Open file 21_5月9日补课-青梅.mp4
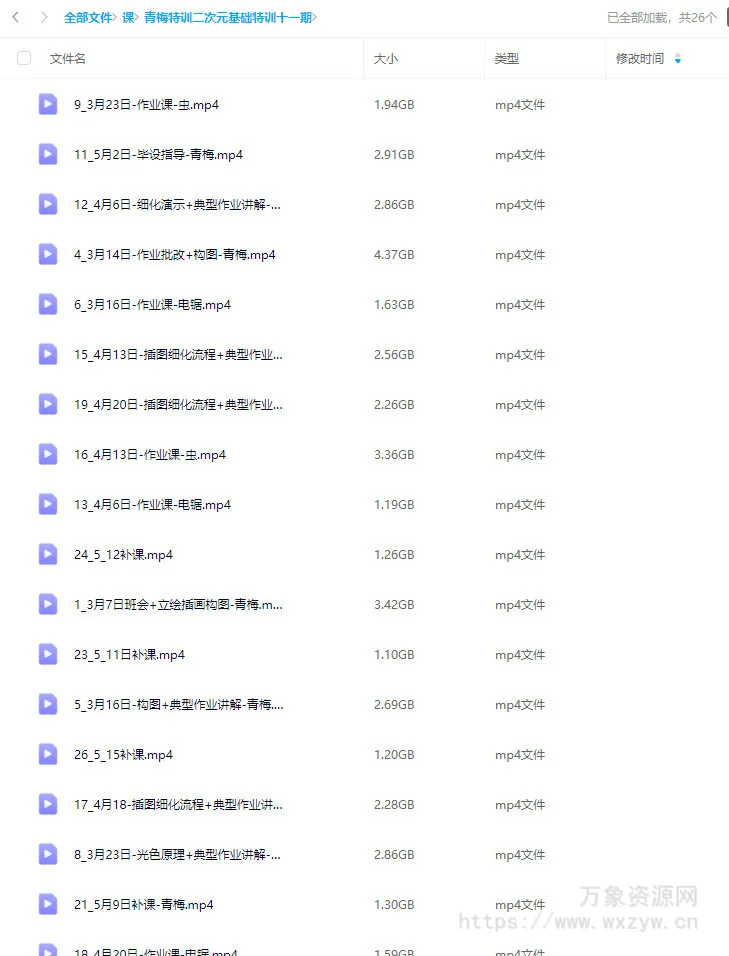This screenshot has height=956, width=729. click(x=143, y=905)
